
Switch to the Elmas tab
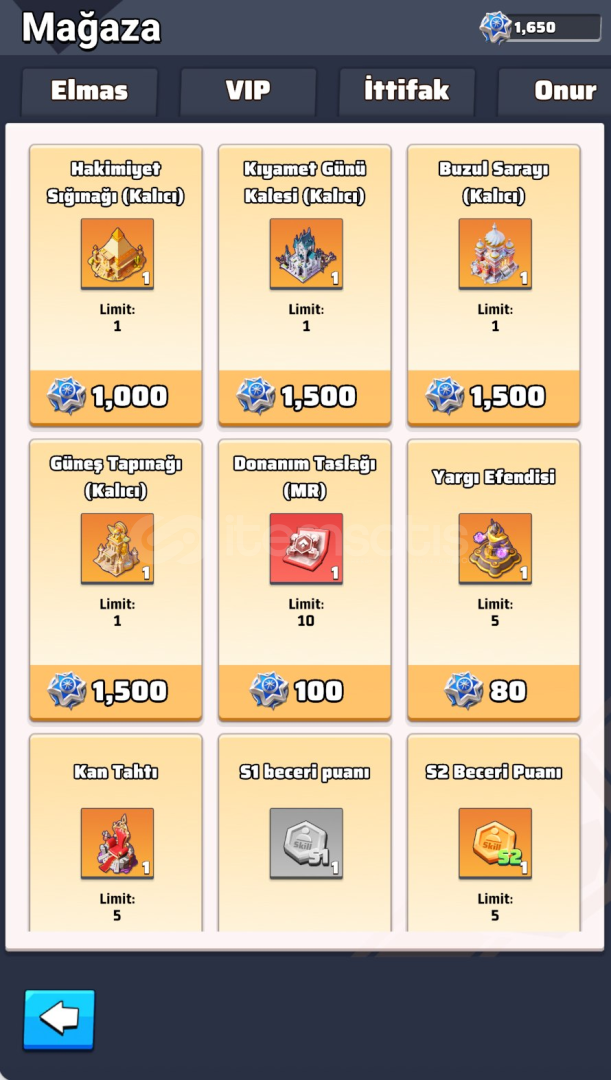click(90, 92)
